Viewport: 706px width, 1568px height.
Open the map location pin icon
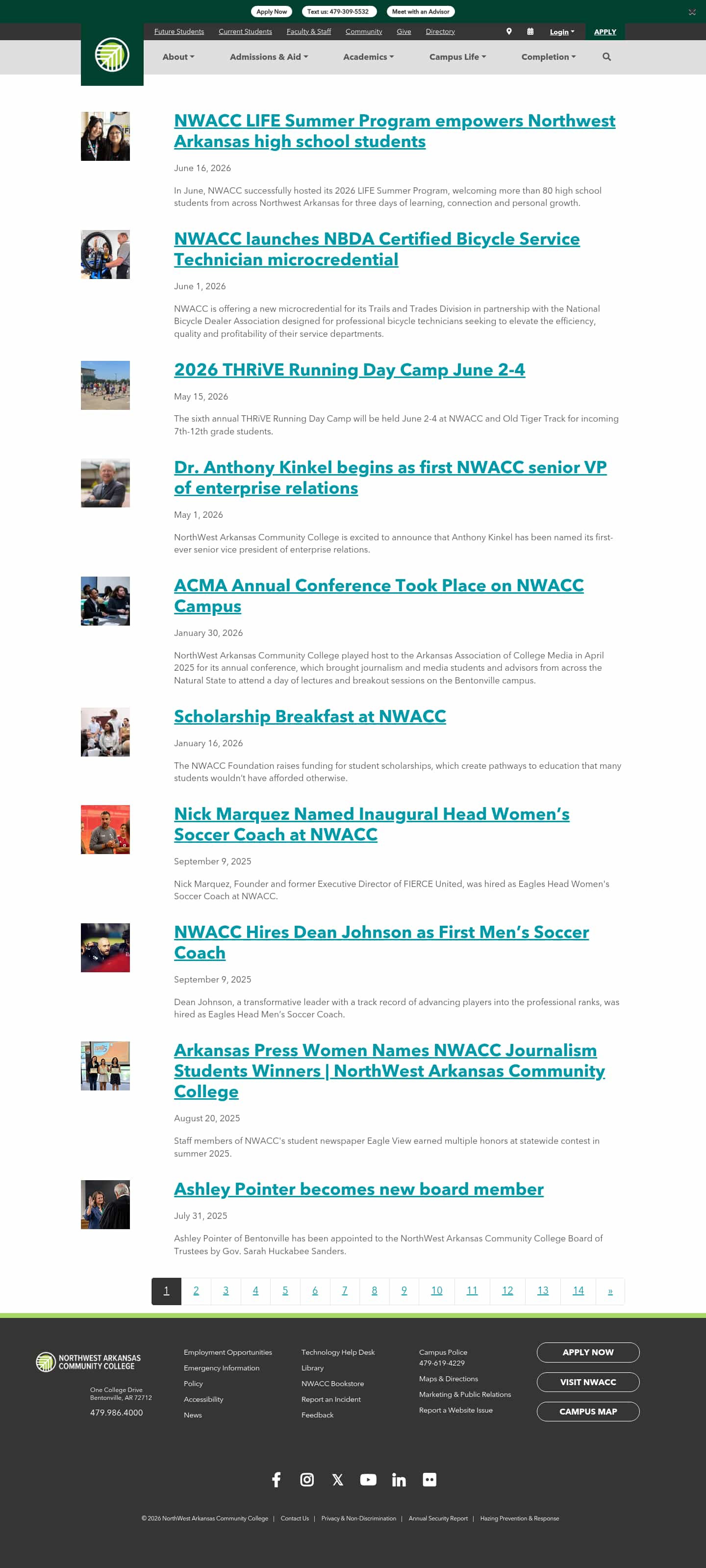[509, 31]
